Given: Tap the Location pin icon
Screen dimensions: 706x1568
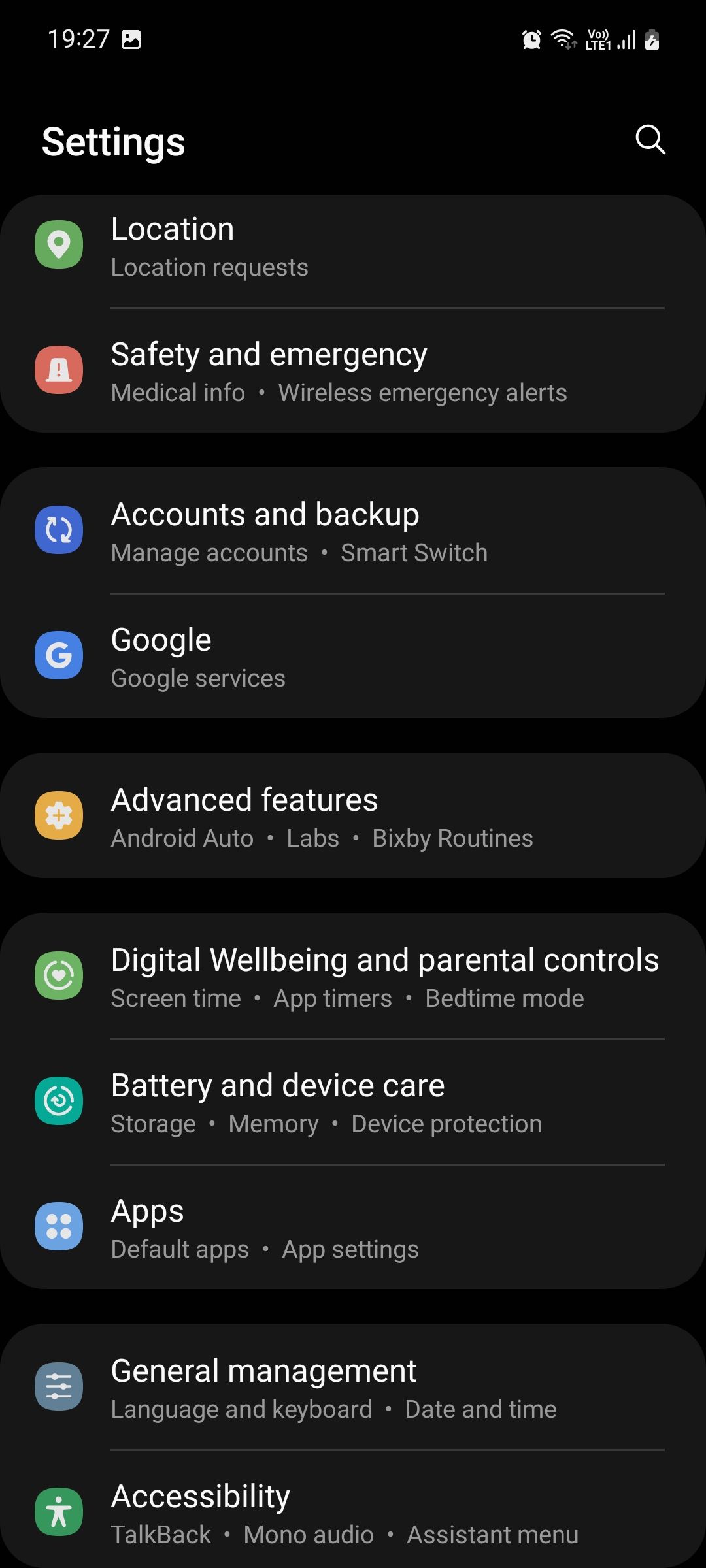Looking at the screenshot, I should (x=59, y=245).
